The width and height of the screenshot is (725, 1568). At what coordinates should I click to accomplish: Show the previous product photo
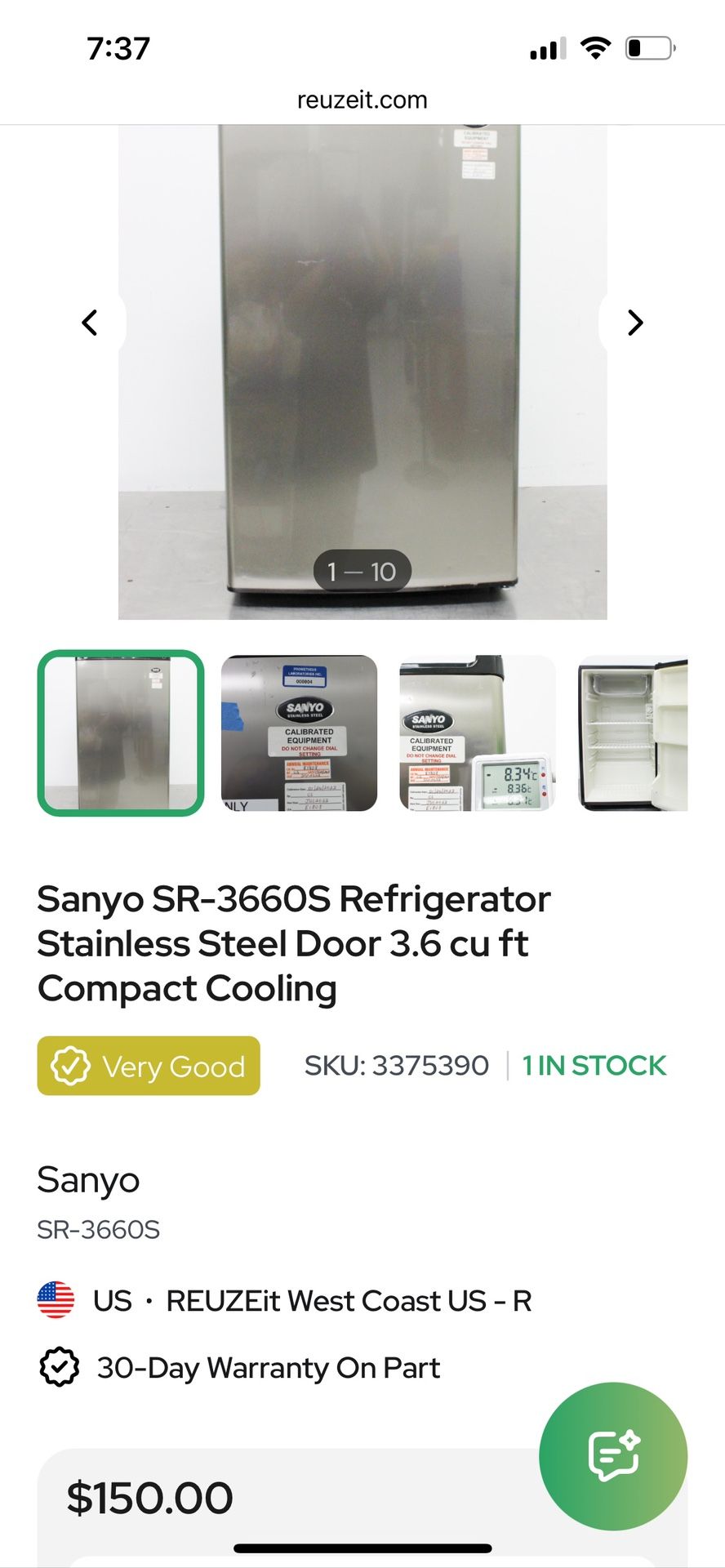(90, 323)
